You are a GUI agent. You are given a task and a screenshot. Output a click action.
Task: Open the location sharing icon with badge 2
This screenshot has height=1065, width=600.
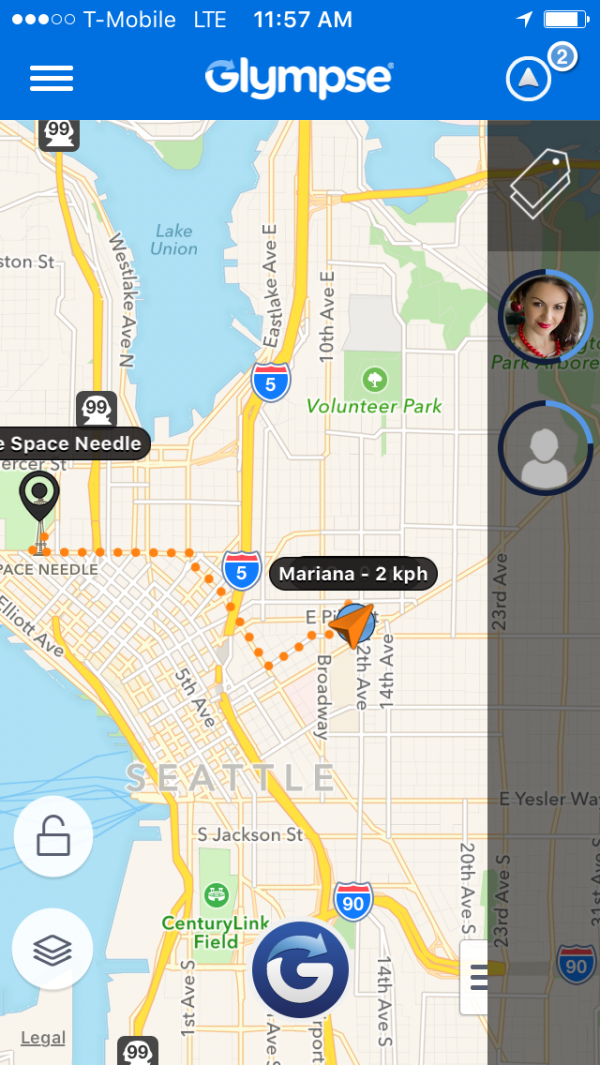point(531,78)
